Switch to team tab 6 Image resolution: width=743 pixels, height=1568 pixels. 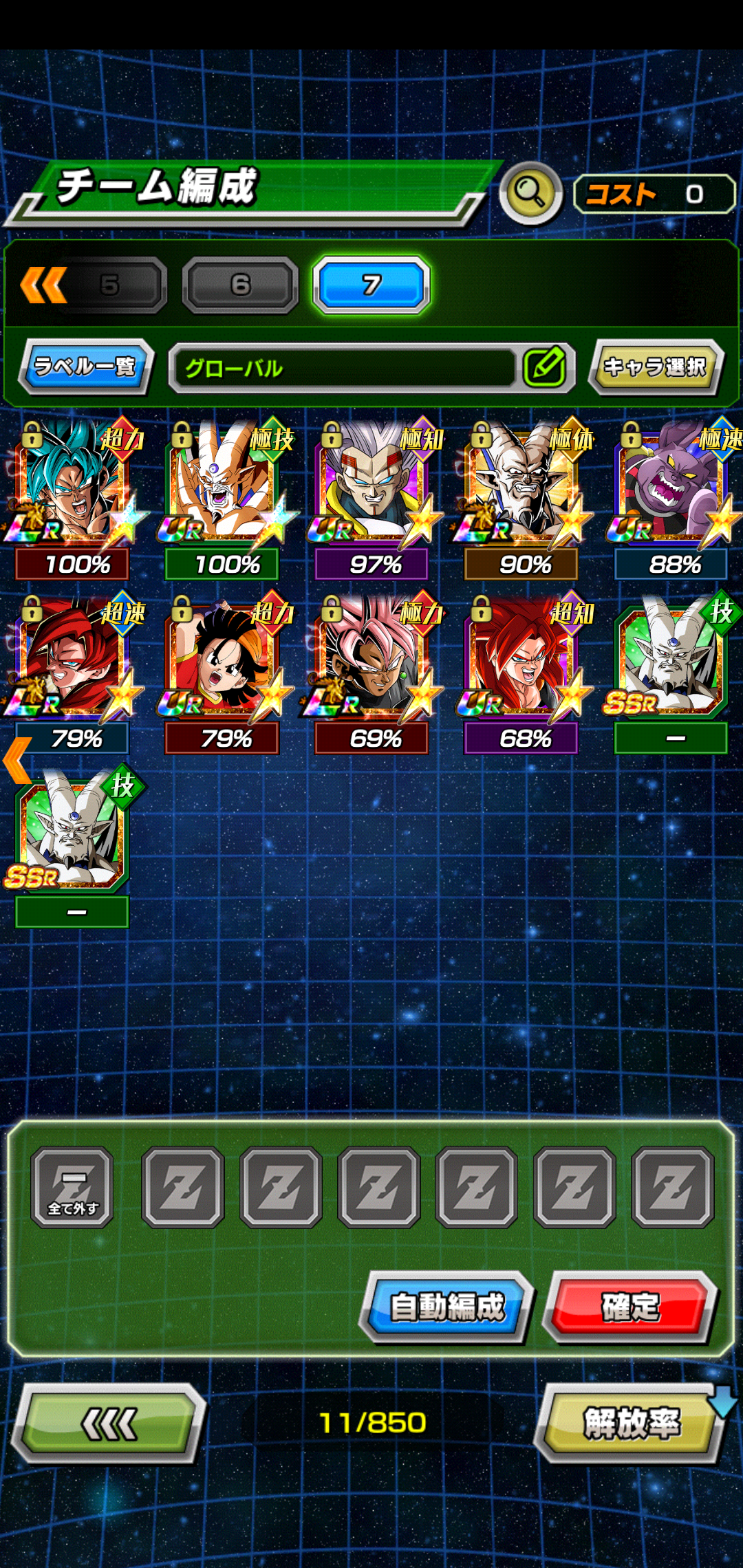tap(240, 285)
